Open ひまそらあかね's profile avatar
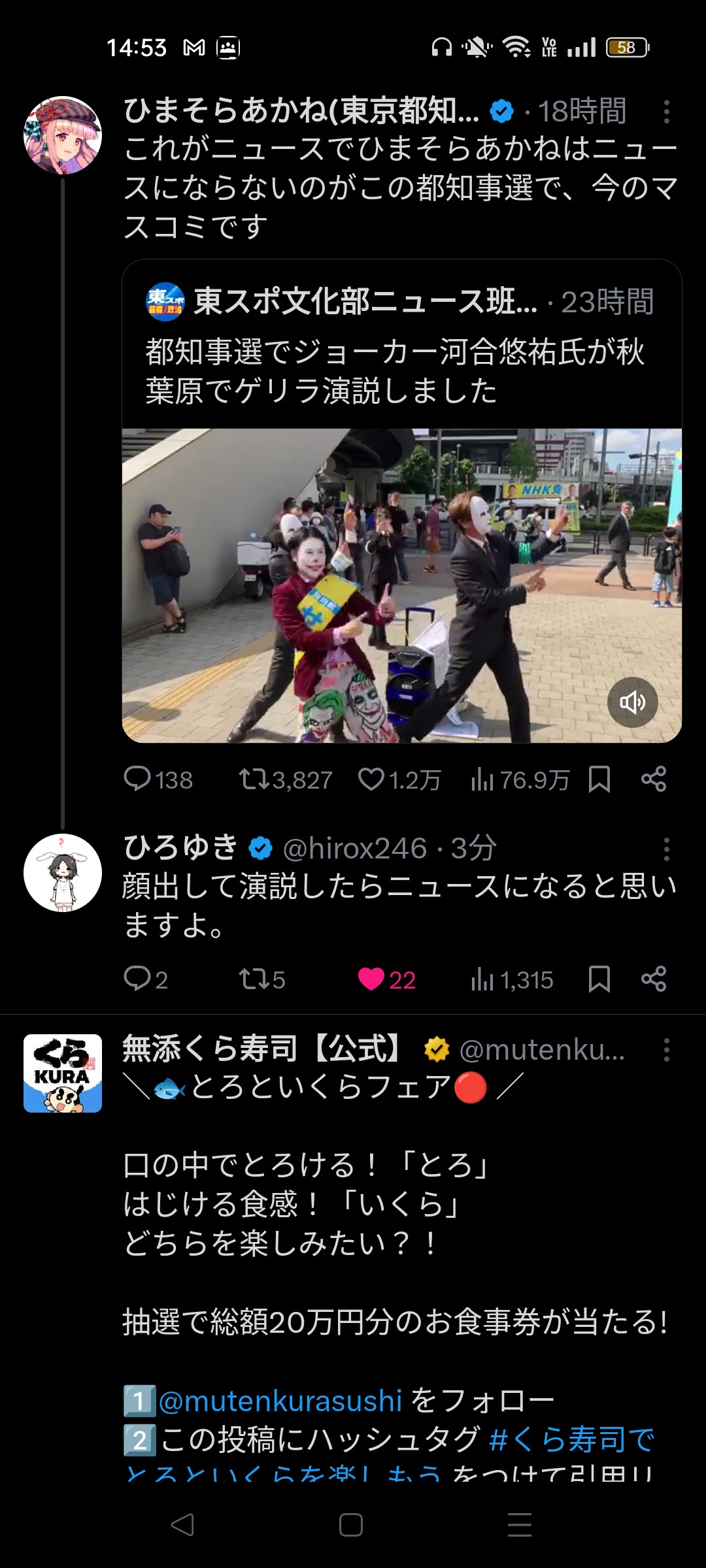This screenshot has height=1568, width=706. coord(63,135)
